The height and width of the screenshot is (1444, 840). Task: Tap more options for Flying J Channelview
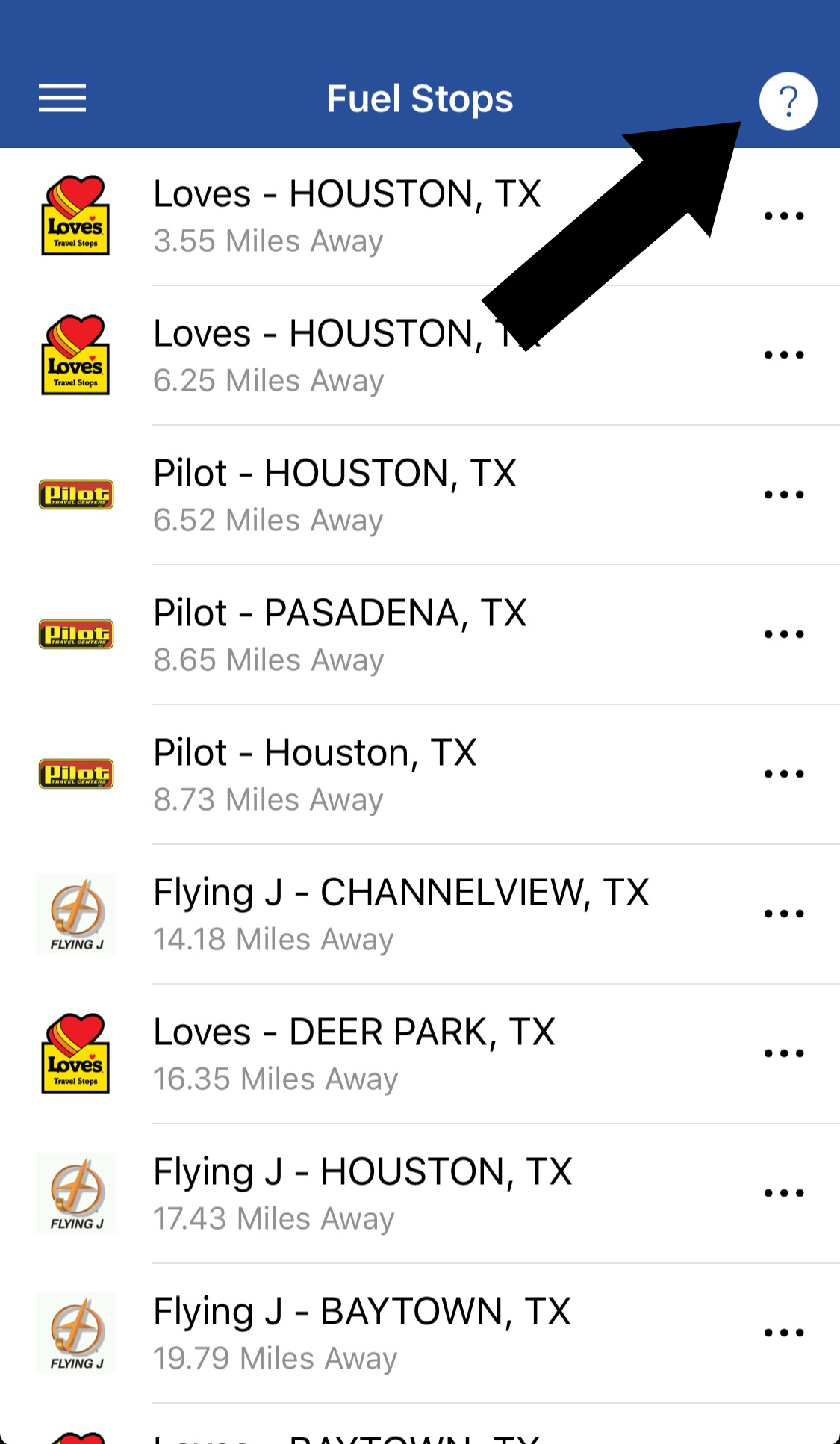[784, 914]
